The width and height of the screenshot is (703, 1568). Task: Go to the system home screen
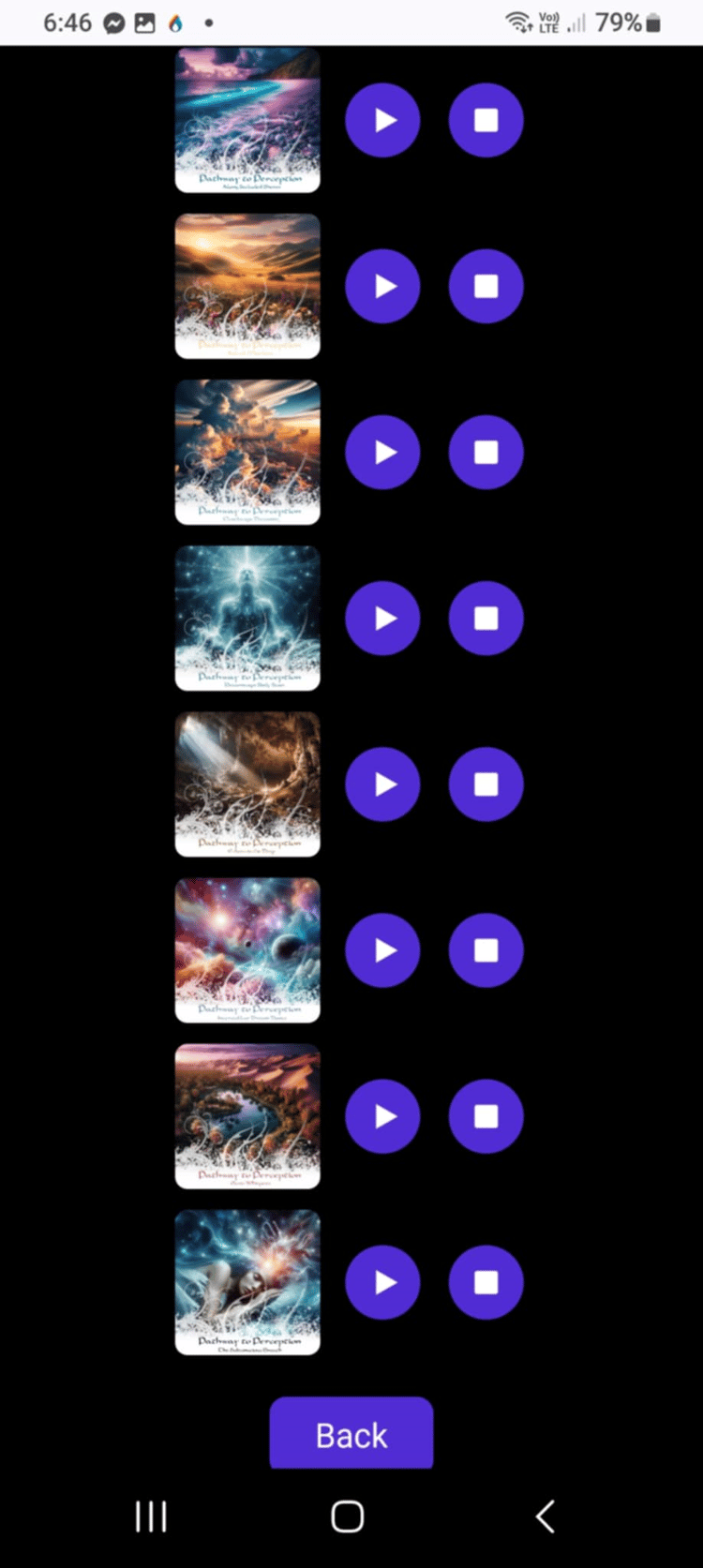click(348, 1516)
